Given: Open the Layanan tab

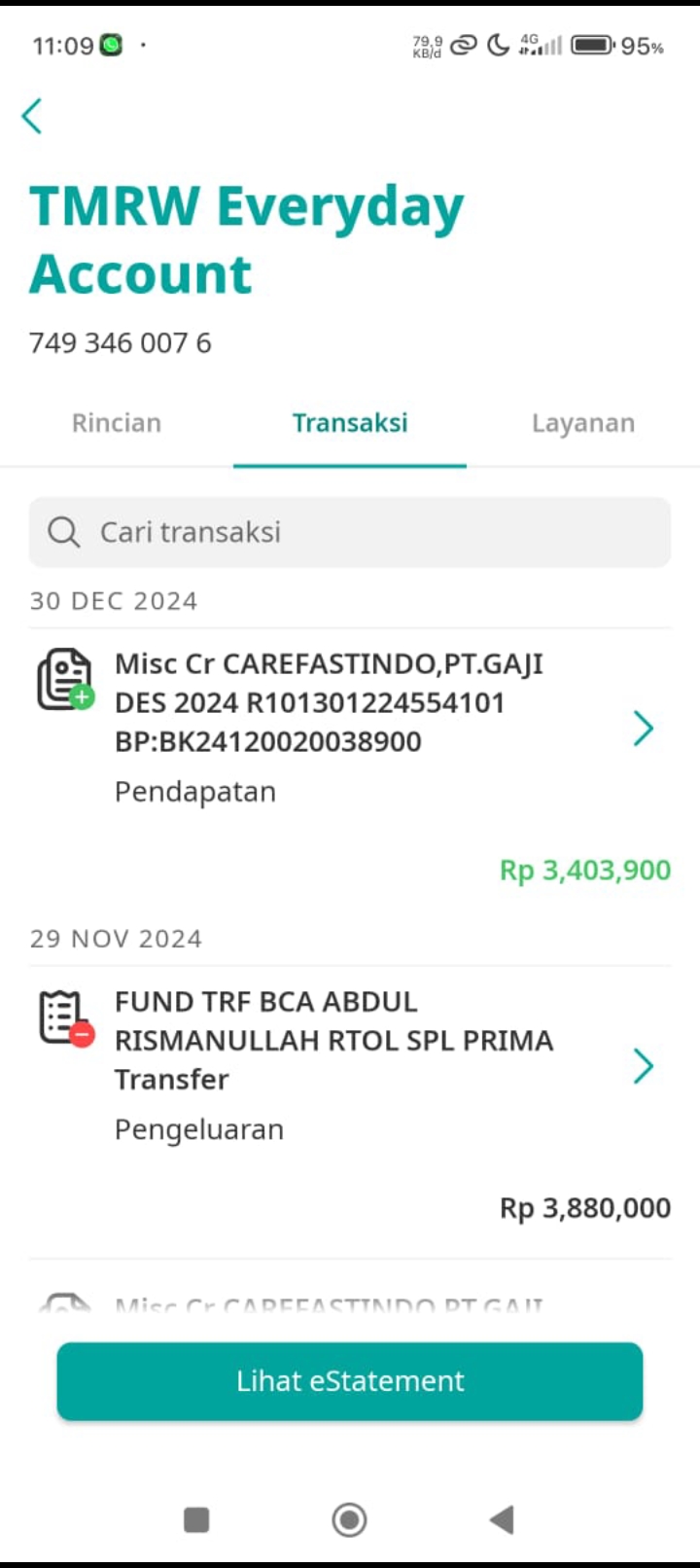Looking at the screenshot, I should coord(583,423).
